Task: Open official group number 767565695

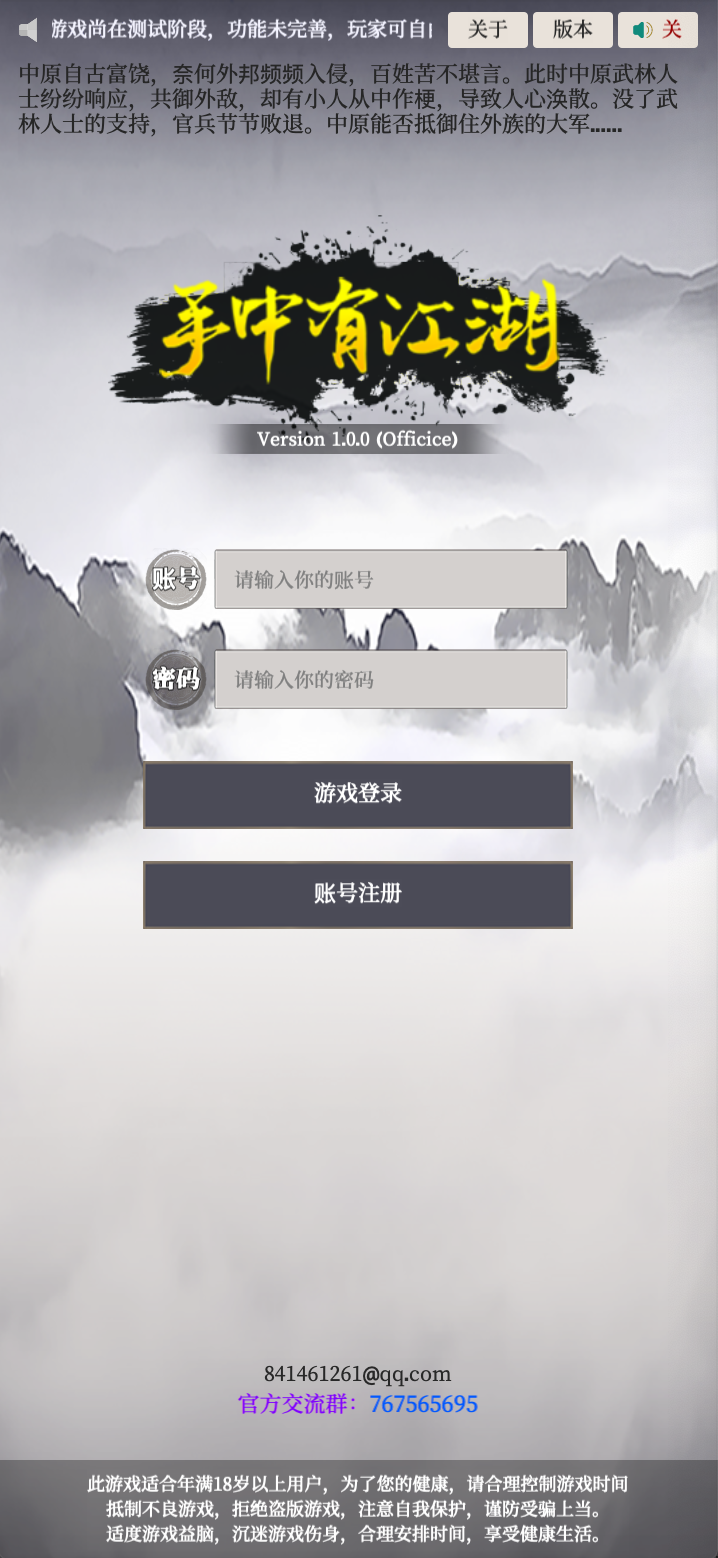Action: (424, 1404)
